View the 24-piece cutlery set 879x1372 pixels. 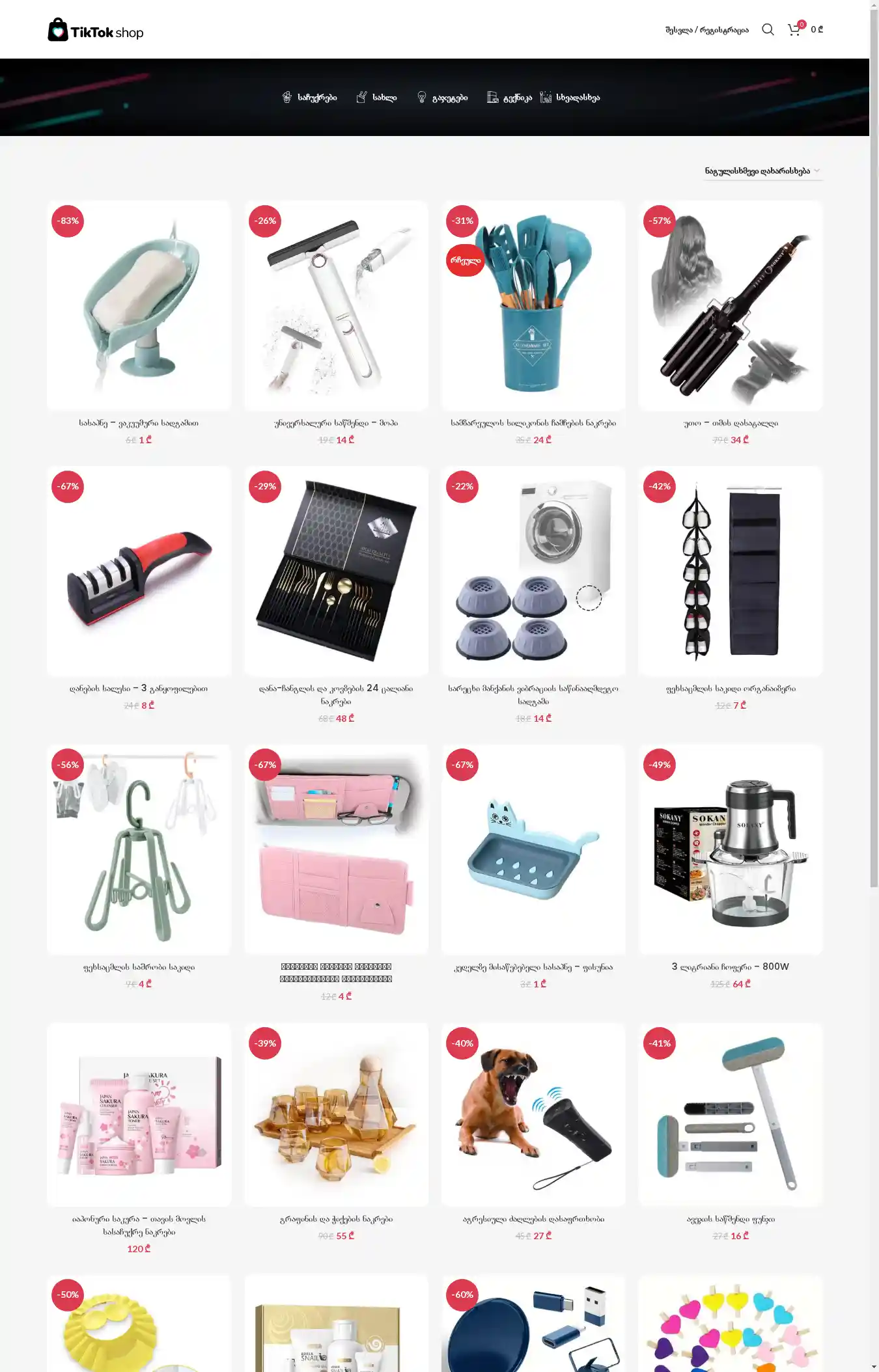336,571
